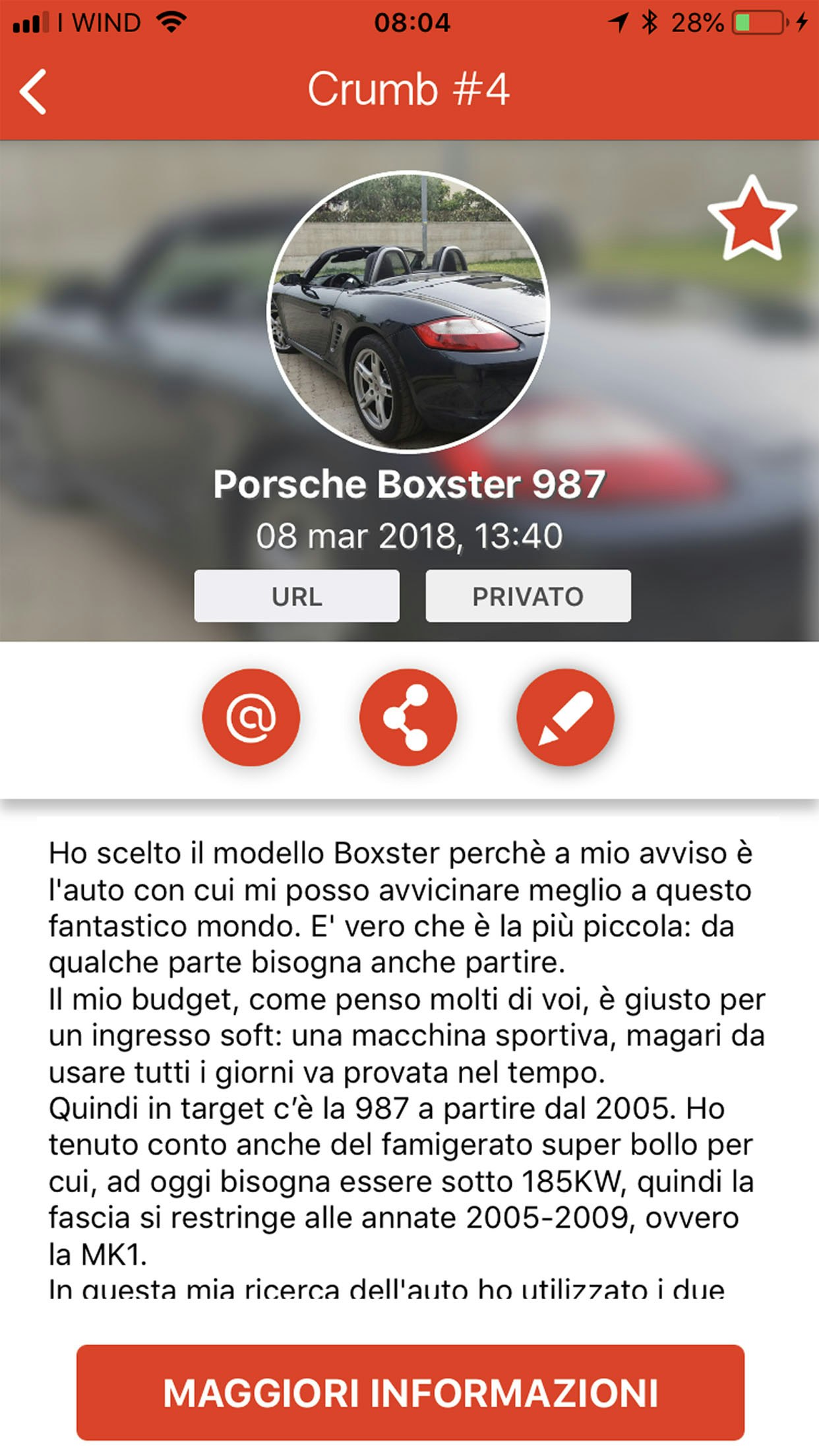Tap the Bluetooth icon in status bar
This screenshot has width=819, height=1456.
point(649,22)
